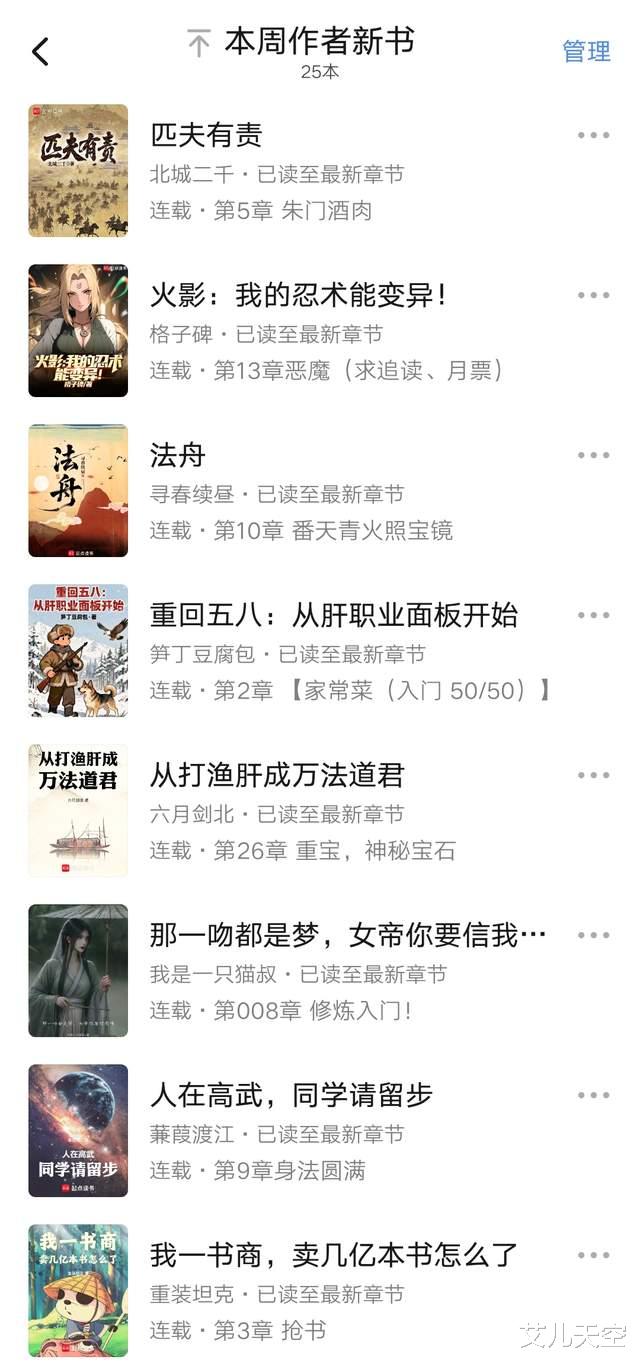Open more options for 从打渔肝成万法道君
Viewport: 640px width, 1366px height.
(593, 776)
